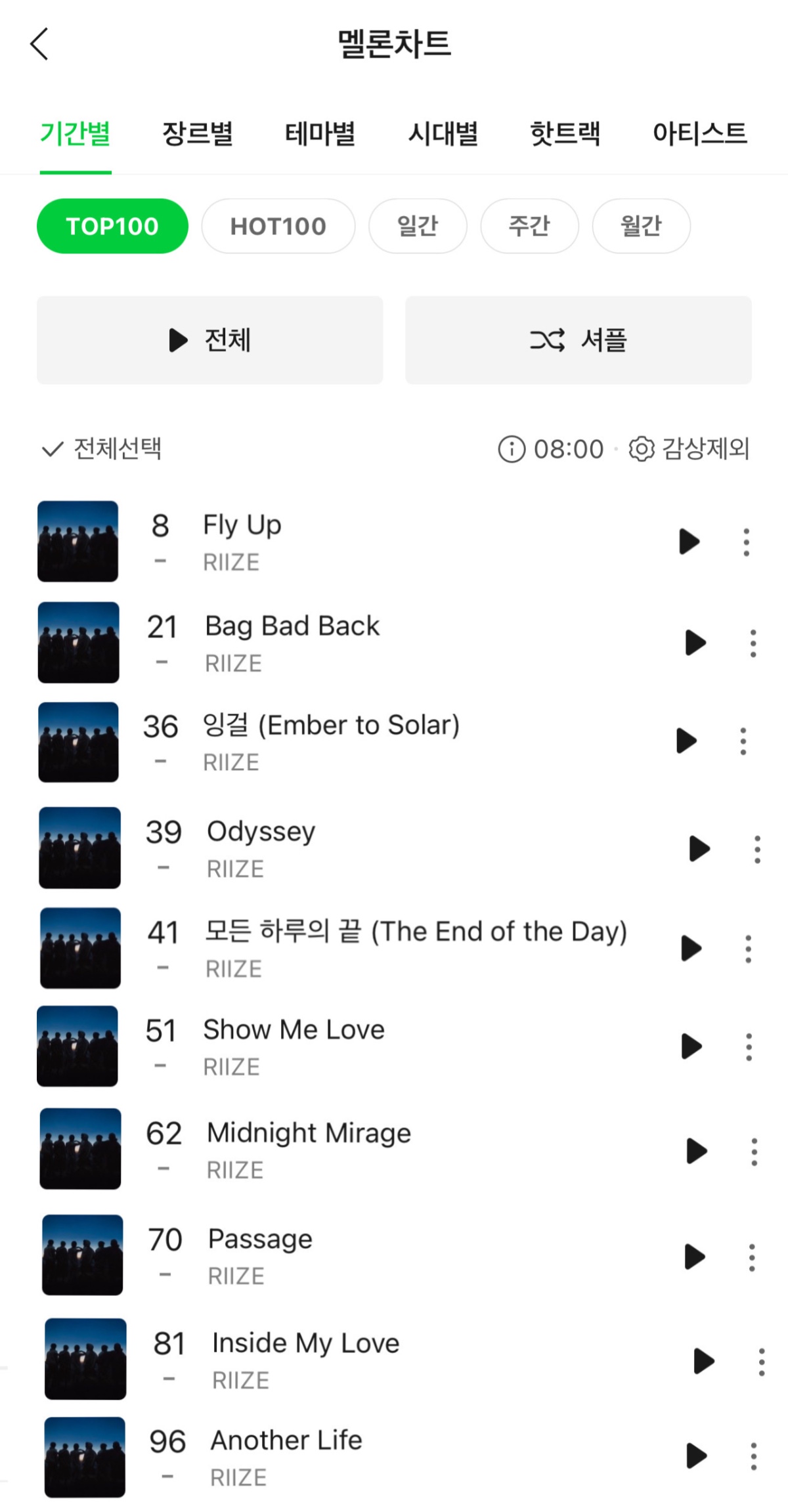Image resolution: width=788 pixels, height=1512 pixels.
Task: Open chart time info next to 08:00
Action: [512, 450]
